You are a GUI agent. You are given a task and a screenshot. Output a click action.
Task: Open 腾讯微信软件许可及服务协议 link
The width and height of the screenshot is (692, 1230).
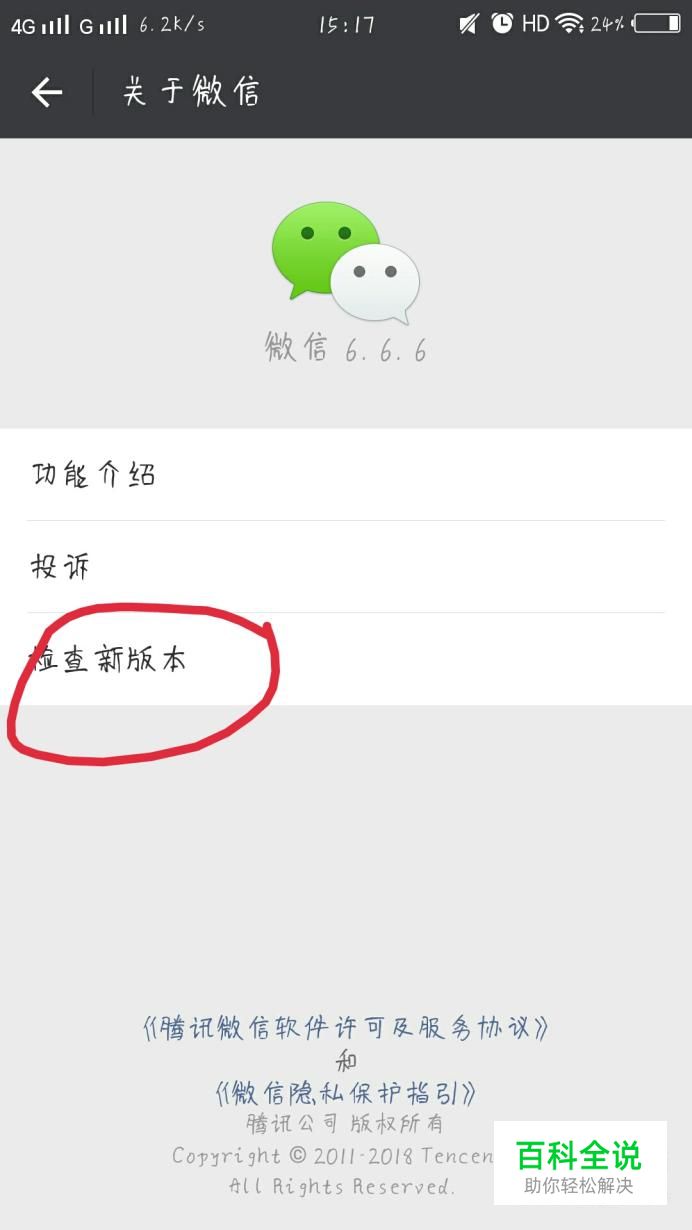click(x=346, y=1028)
